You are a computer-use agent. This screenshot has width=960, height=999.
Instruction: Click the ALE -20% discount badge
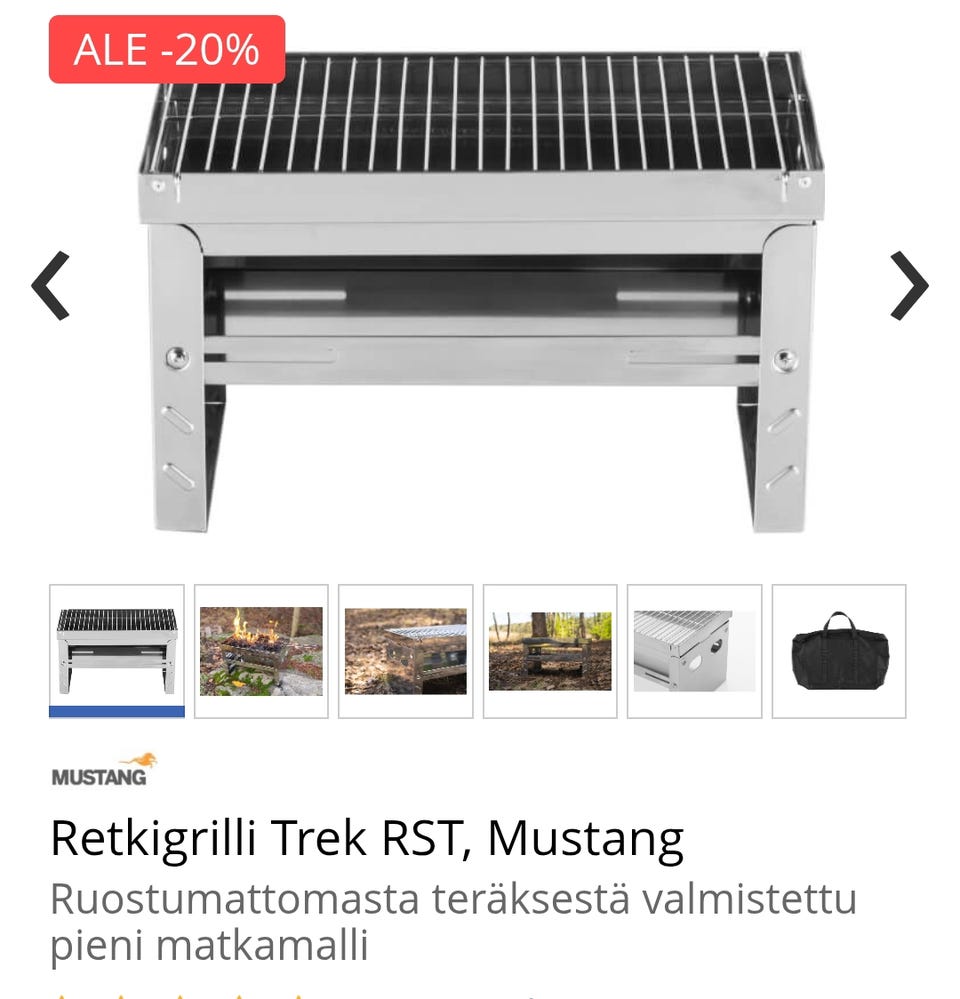click(166, 48)
